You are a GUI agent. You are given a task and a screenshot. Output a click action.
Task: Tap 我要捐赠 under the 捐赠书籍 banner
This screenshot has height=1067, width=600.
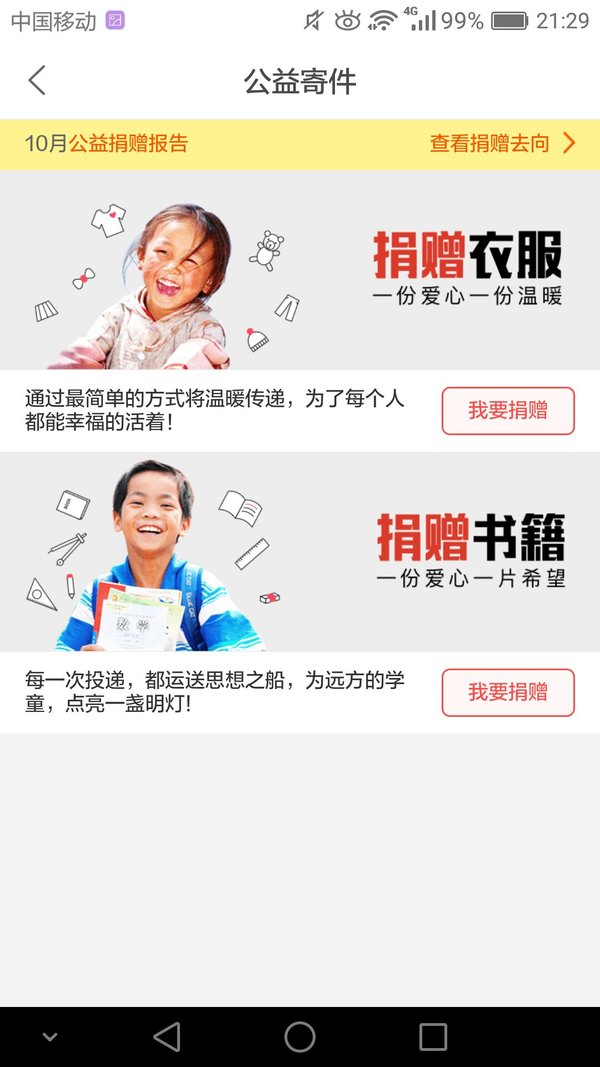[508, 693]
